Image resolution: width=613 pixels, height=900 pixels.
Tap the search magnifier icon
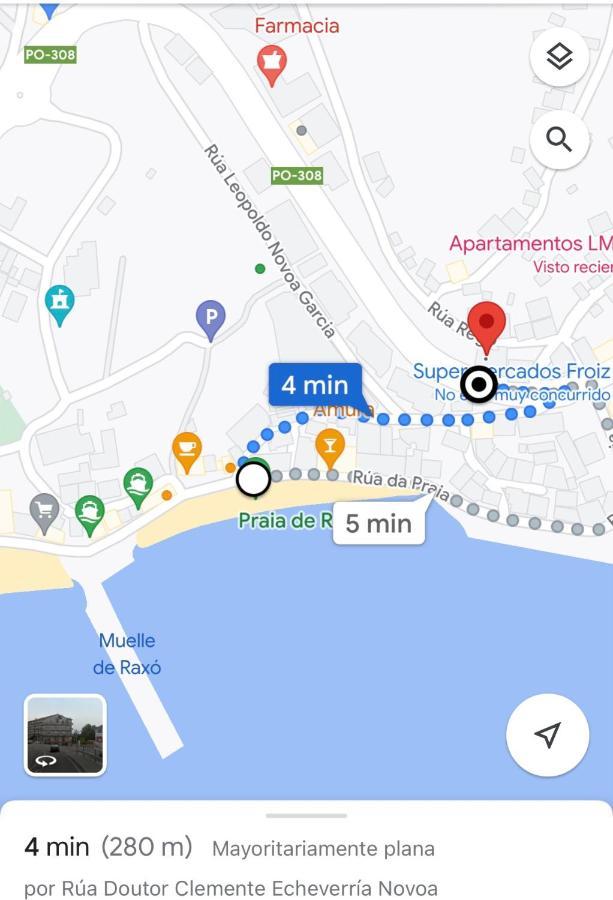coord(559,139)
